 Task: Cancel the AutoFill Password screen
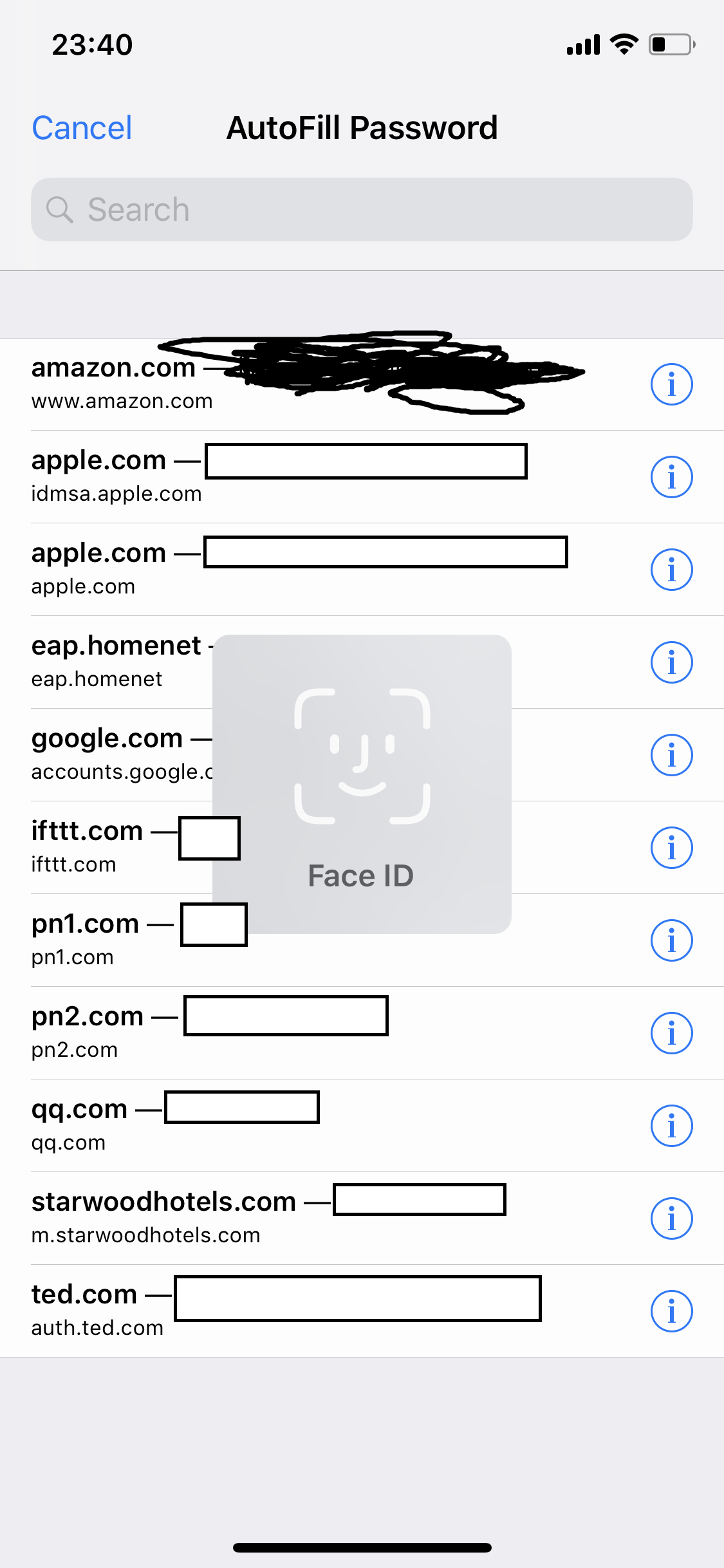[x=82, y=128]
